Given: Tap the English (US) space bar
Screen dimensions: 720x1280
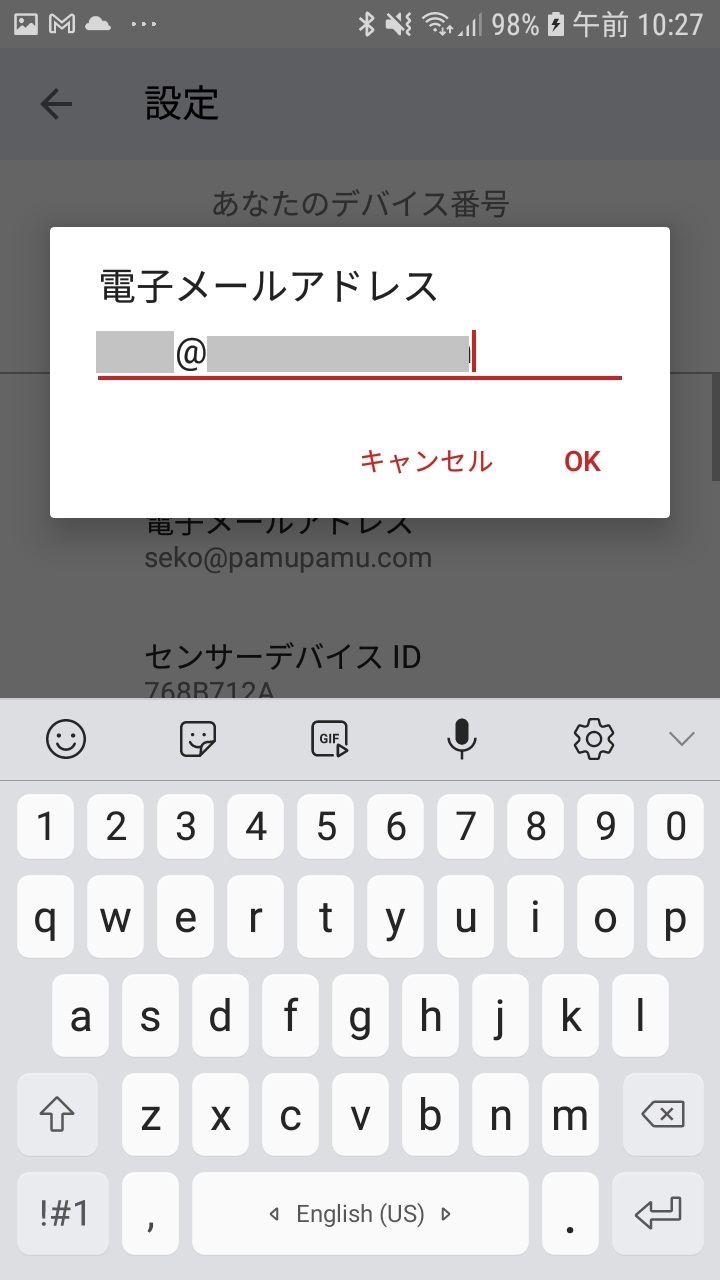Looking at the screenshot, I should [x=360, y=1213].
